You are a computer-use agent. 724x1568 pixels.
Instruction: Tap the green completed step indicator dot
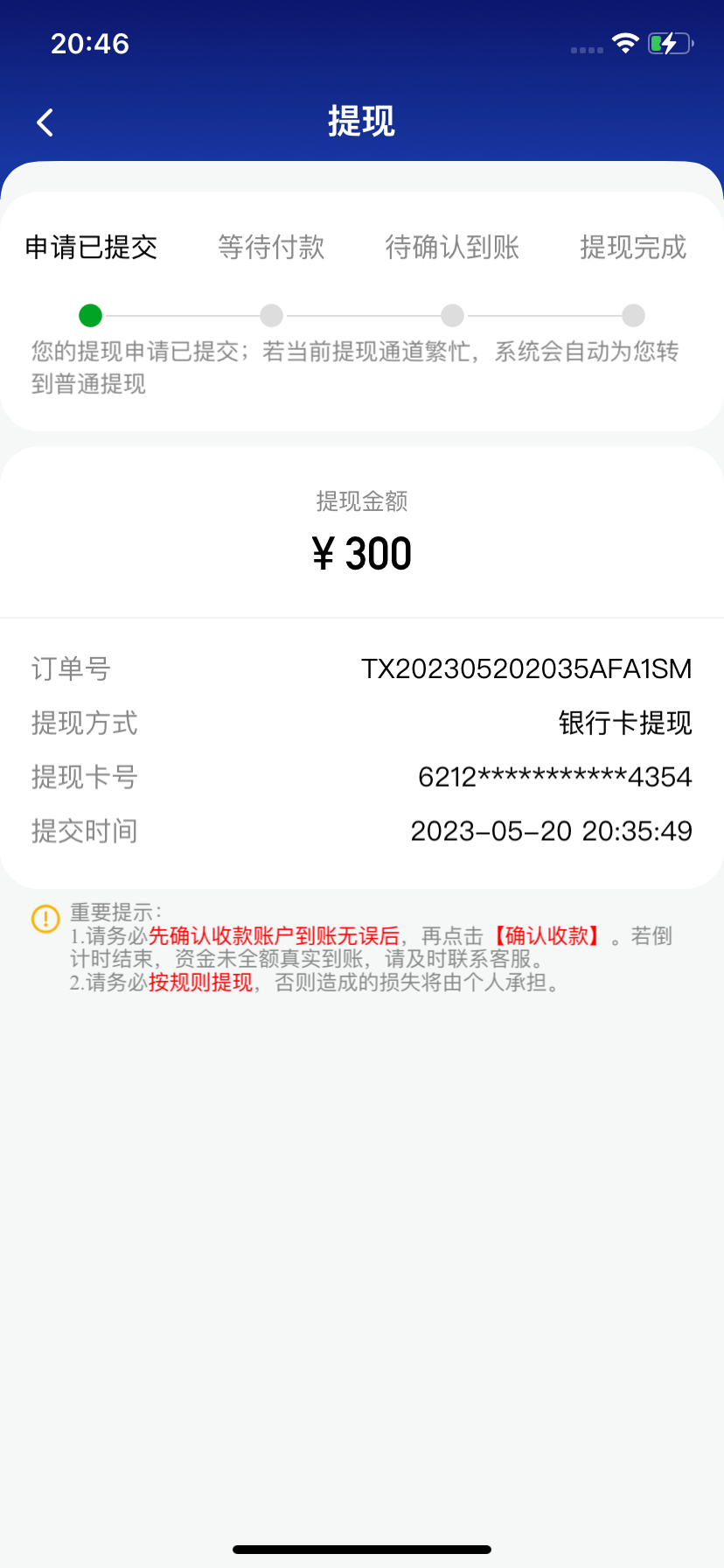[x=89, y=315]
